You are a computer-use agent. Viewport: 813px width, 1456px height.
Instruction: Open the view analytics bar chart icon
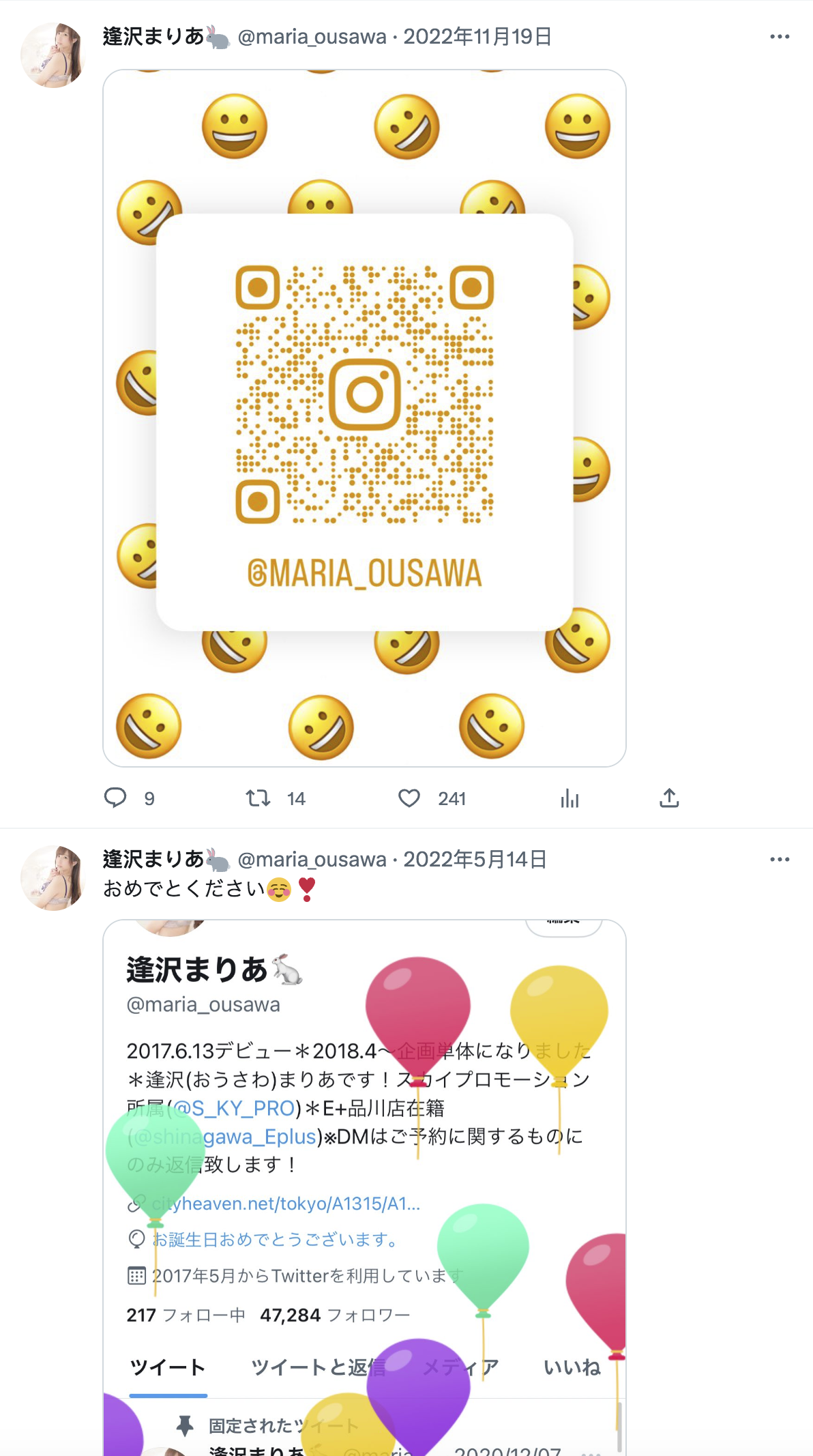570,798
